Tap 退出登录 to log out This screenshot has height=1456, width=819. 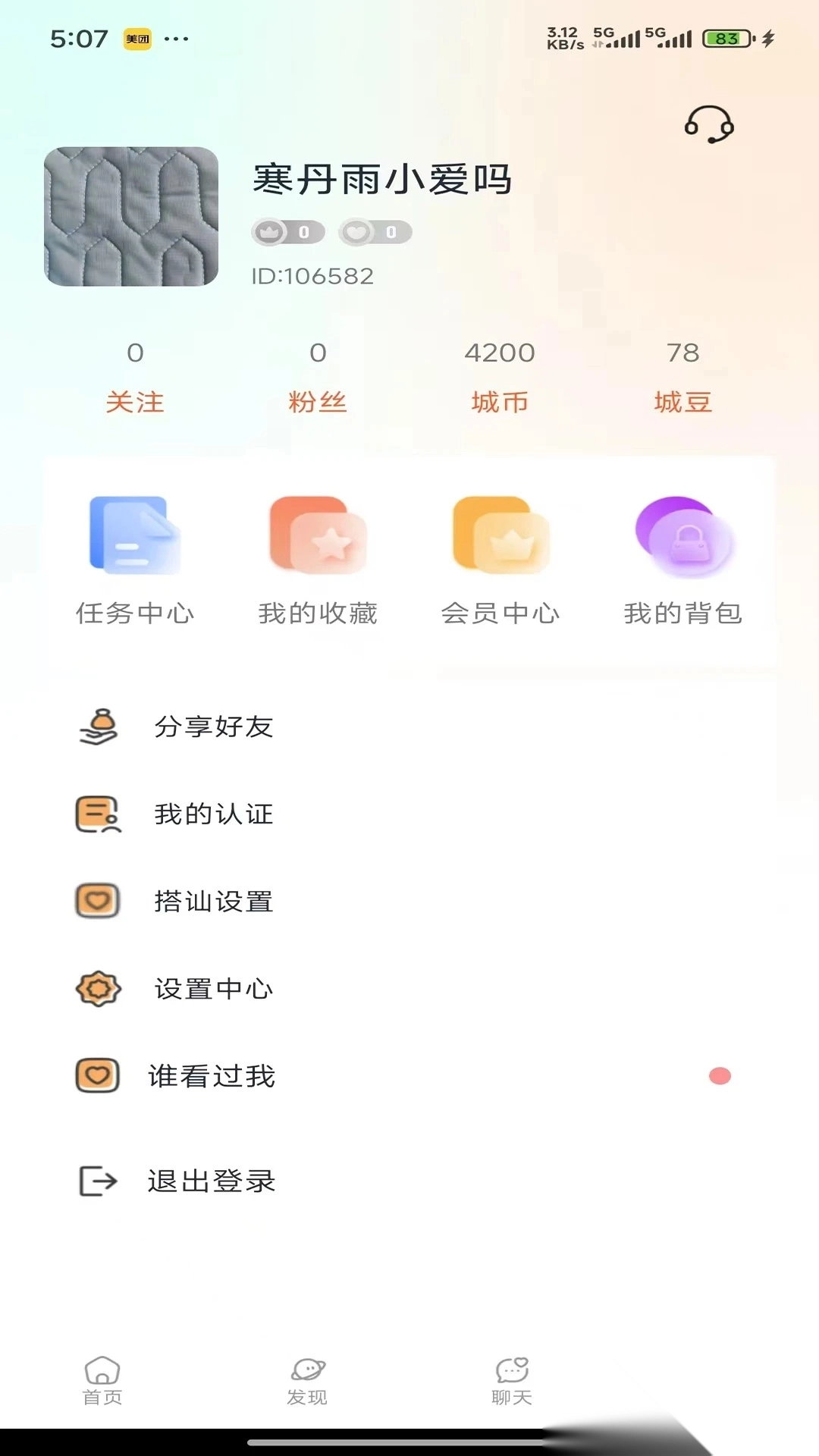tap(211, 1181)
